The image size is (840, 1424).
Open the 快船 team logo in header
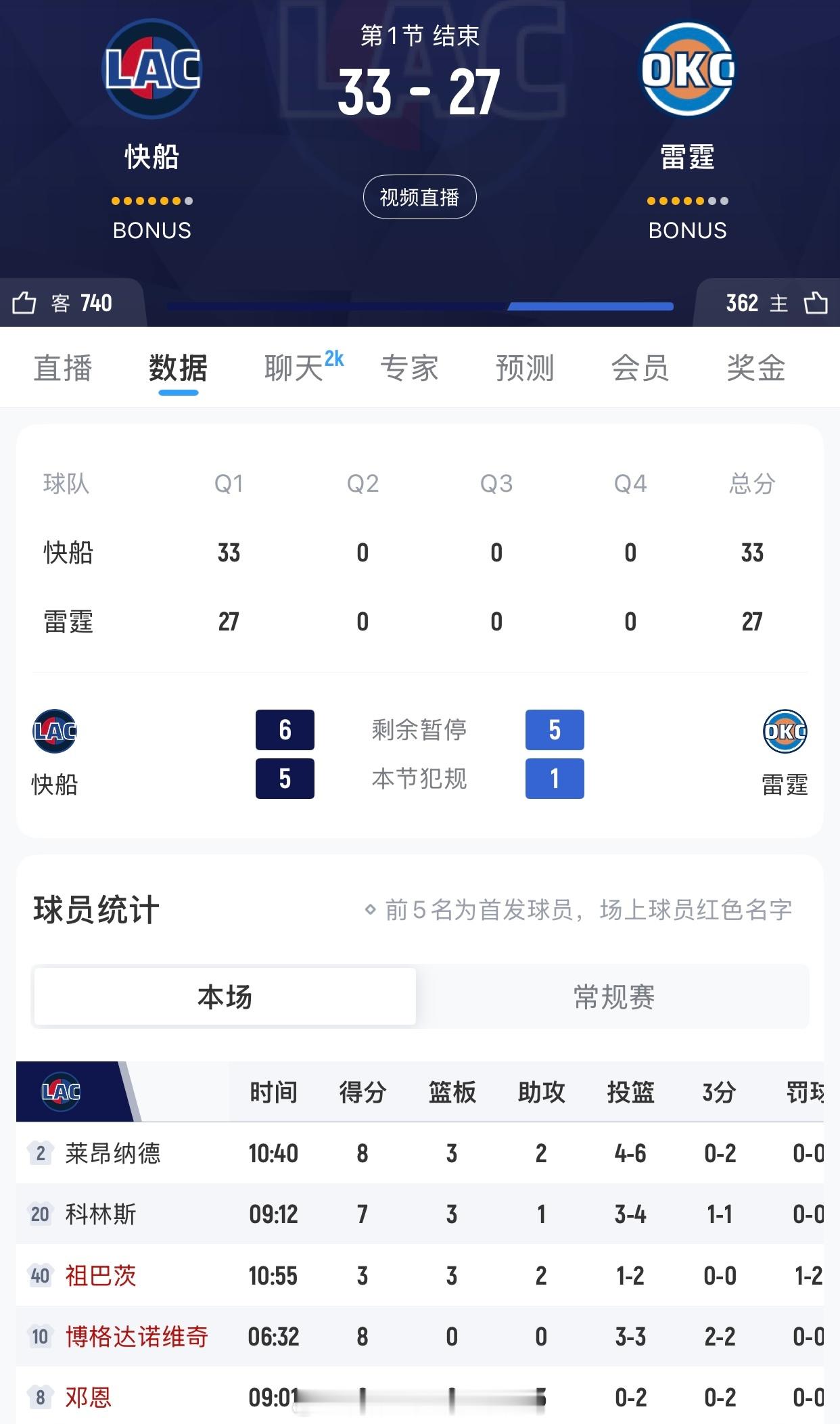click(152, 70)
